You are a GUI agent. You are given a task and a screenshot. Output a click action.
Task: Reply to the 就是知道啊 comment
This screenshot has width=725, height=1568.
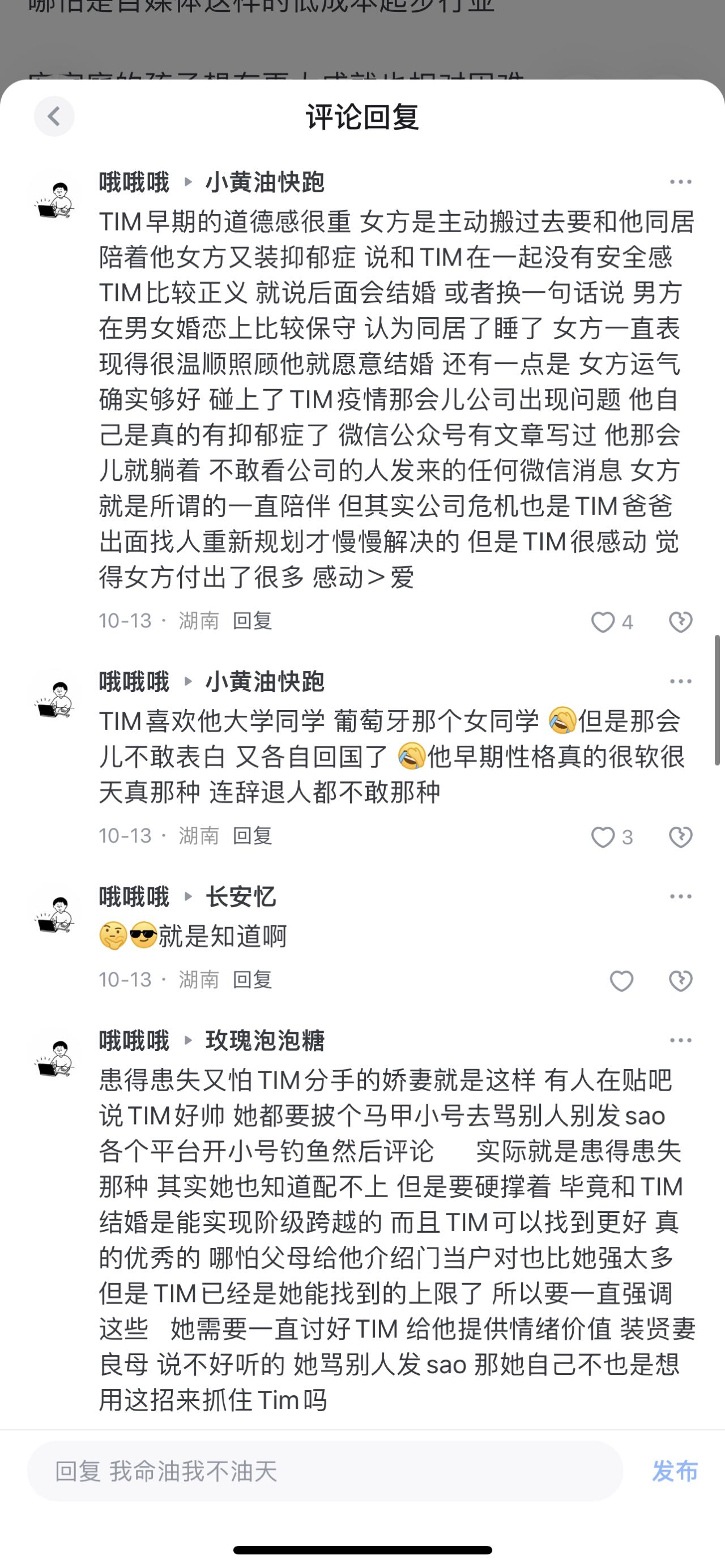point(252,980)
